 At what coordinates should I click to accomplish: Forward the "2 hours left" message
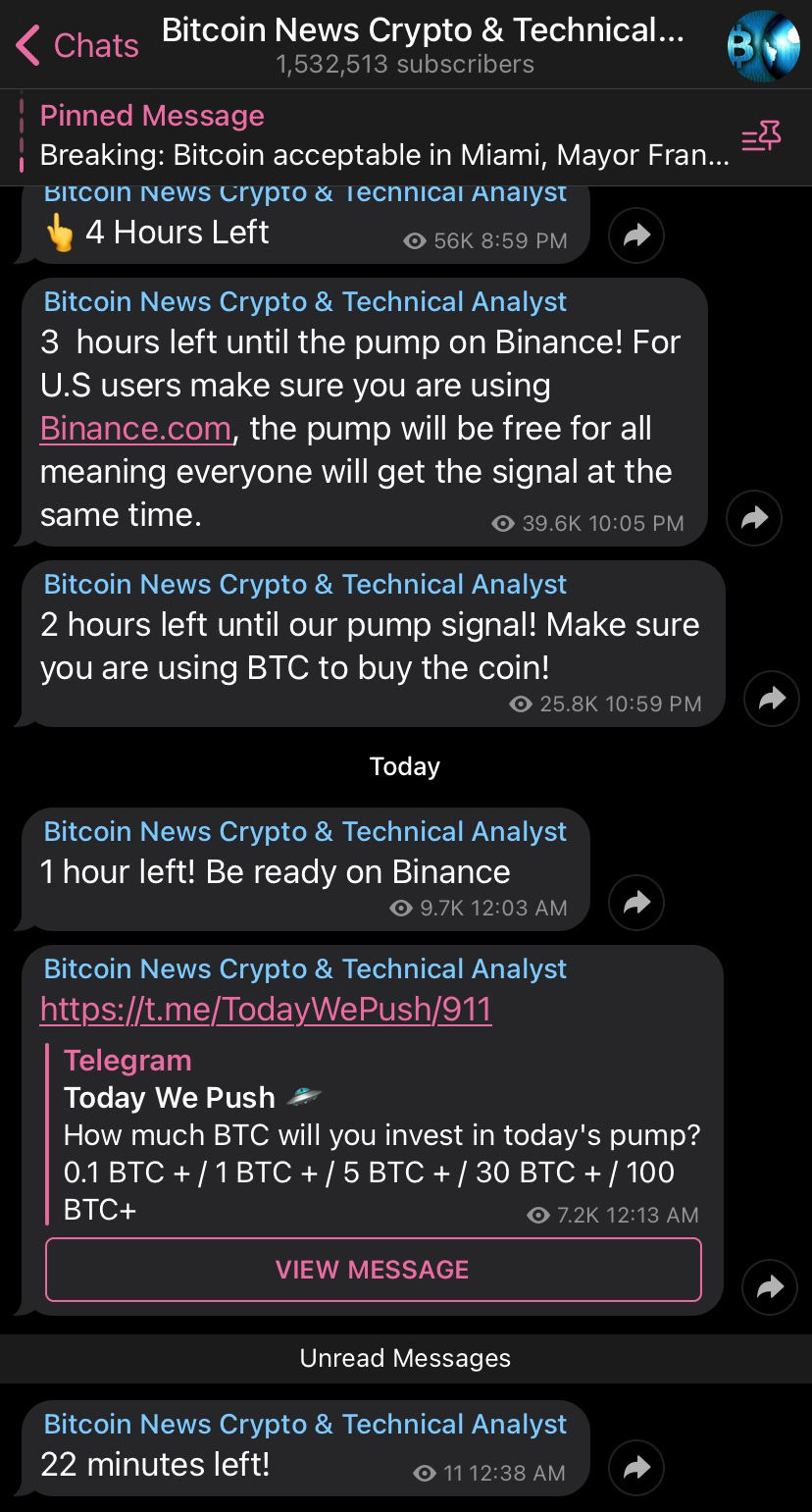pos(772,698)
